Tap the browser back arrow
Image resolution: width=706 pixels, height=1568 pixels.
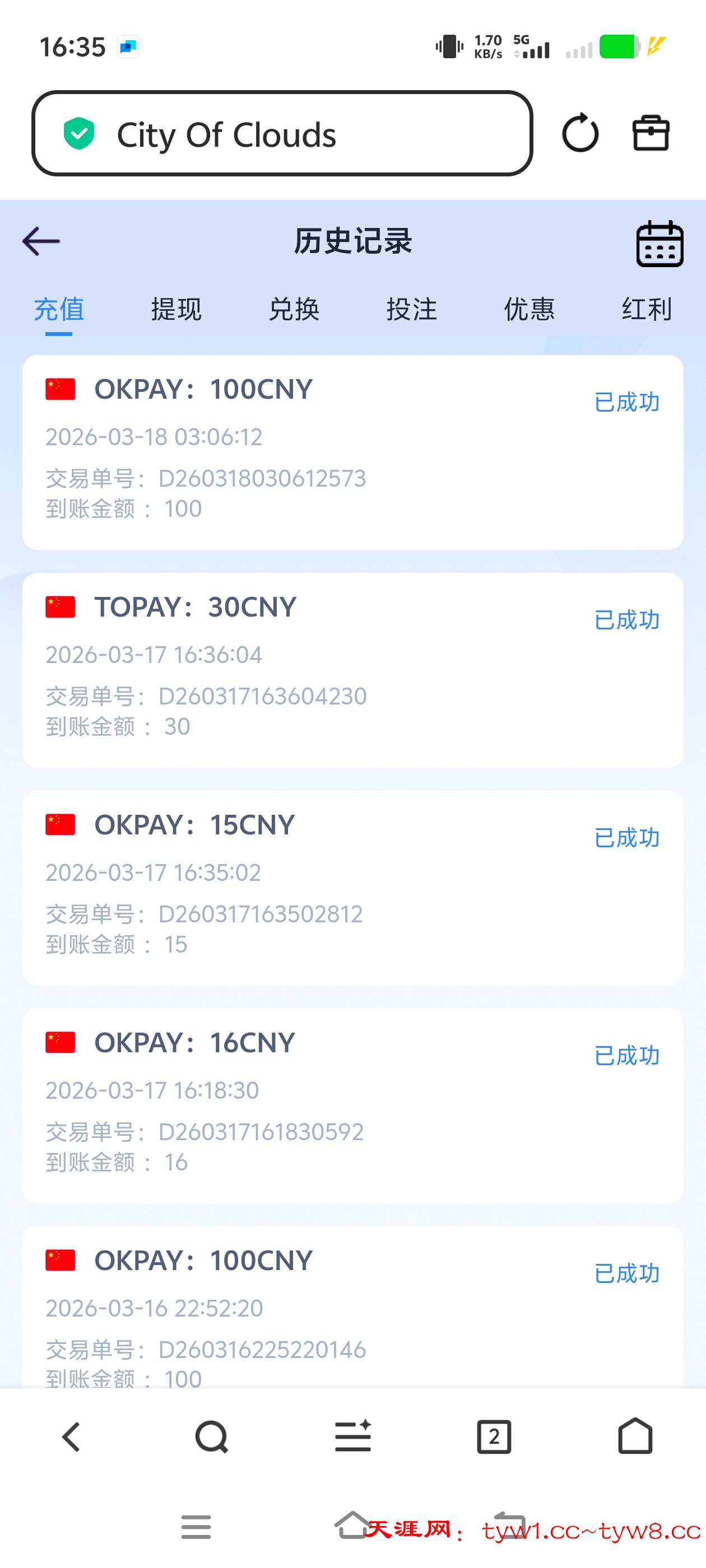(71, 1437)
